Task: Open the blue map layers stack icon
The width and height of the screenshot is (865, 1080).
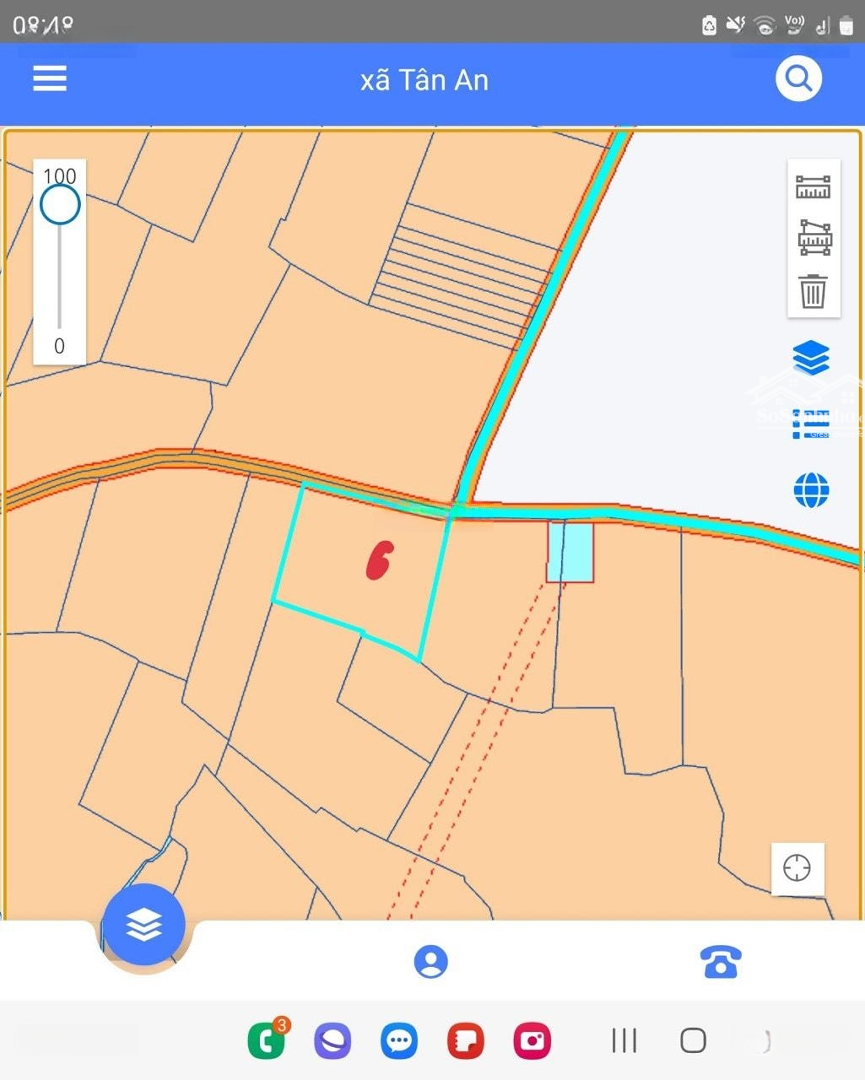Action: [813, 357]
